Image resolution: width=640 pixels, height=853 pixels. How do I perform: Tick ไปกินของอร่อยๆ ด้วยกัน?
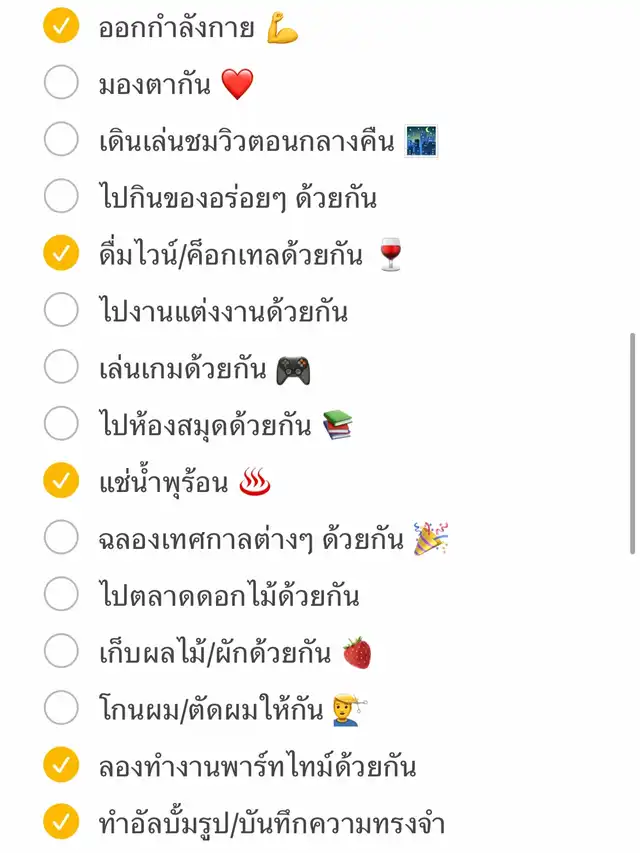point(61,197)
